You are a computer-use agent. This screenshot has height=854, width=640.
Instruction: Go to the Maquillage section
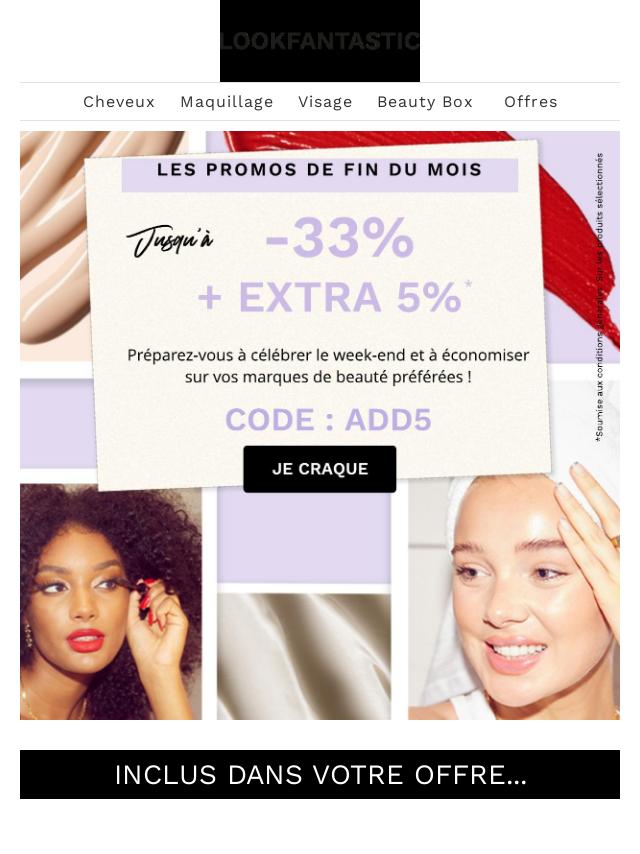[x=227, y=102]
